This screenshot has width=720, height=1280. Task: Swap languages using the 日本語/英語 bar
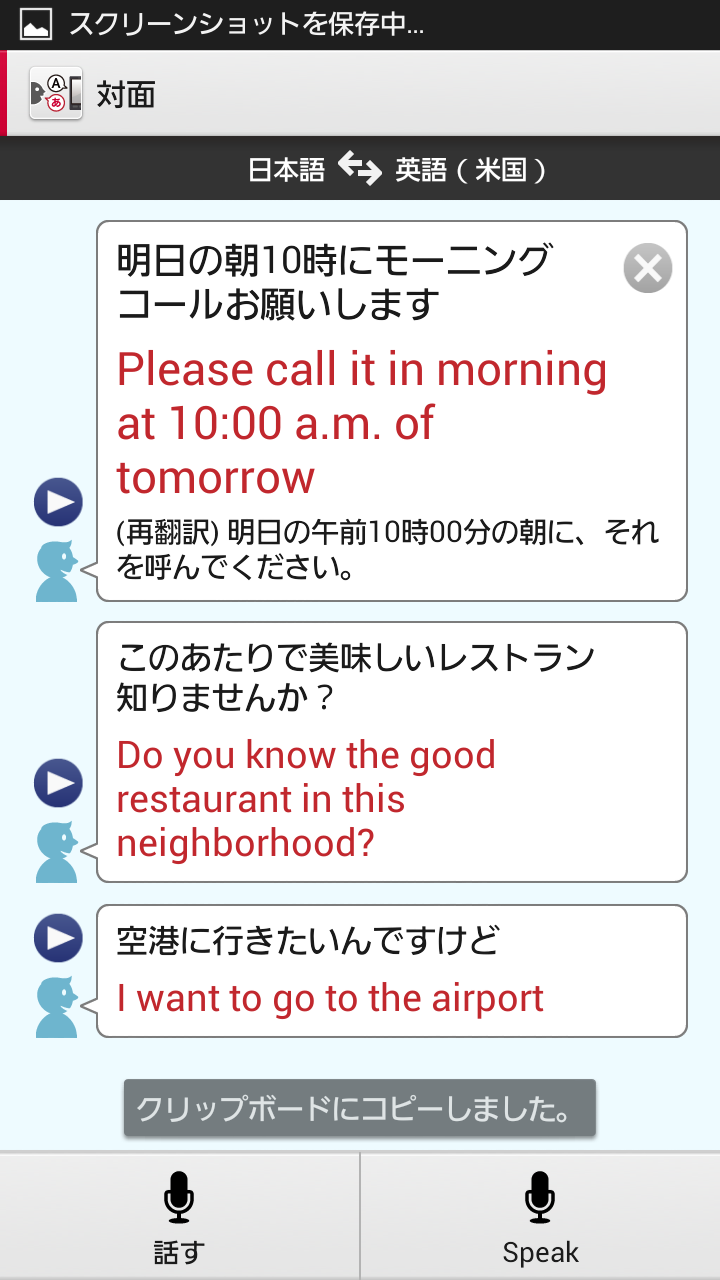[x=360, y=169]
